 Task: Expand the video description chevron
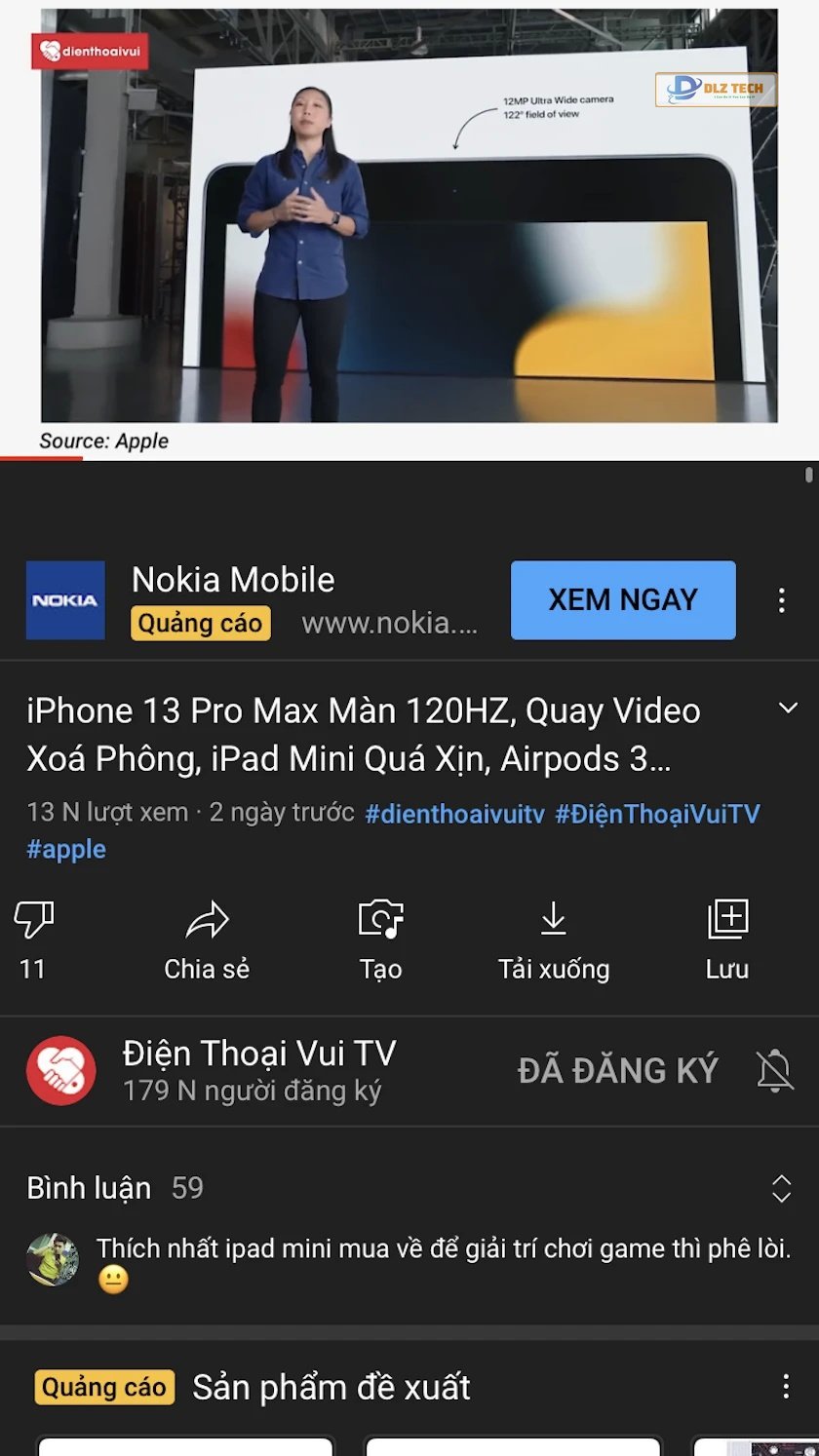(788, 709)
